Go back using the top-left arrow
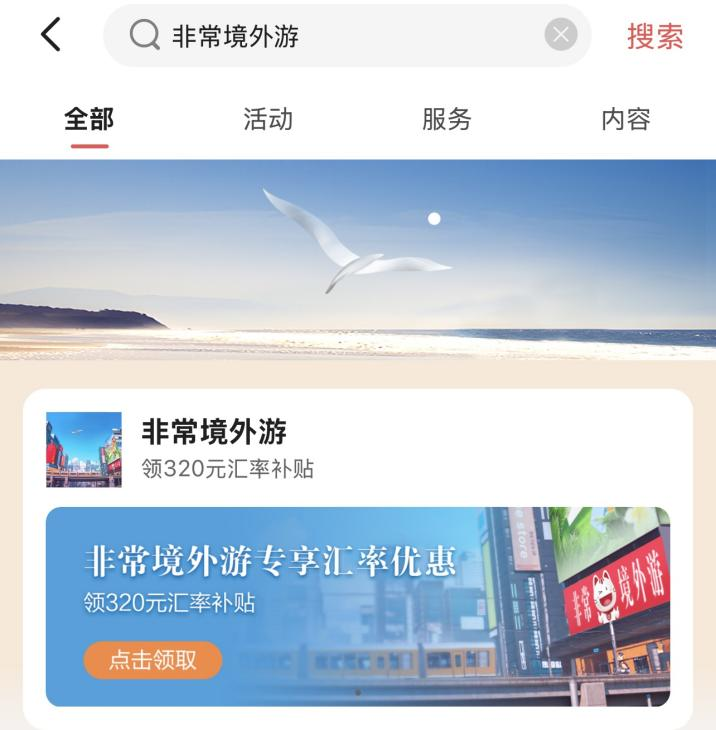The height and width of the screenshot is (730, 716). pyautogui.click(x=50, y=36)
